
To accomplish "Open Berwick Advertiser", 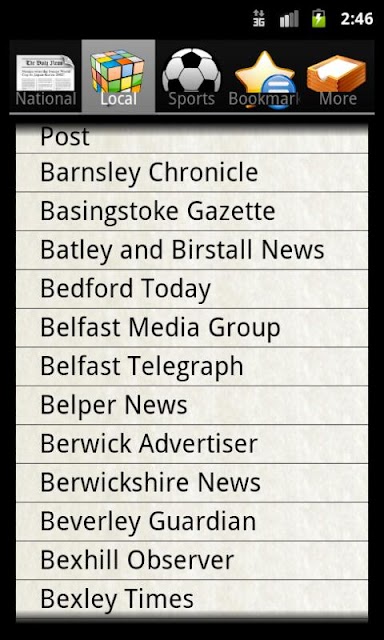I will pyautogui.click(x=192, y=444).
